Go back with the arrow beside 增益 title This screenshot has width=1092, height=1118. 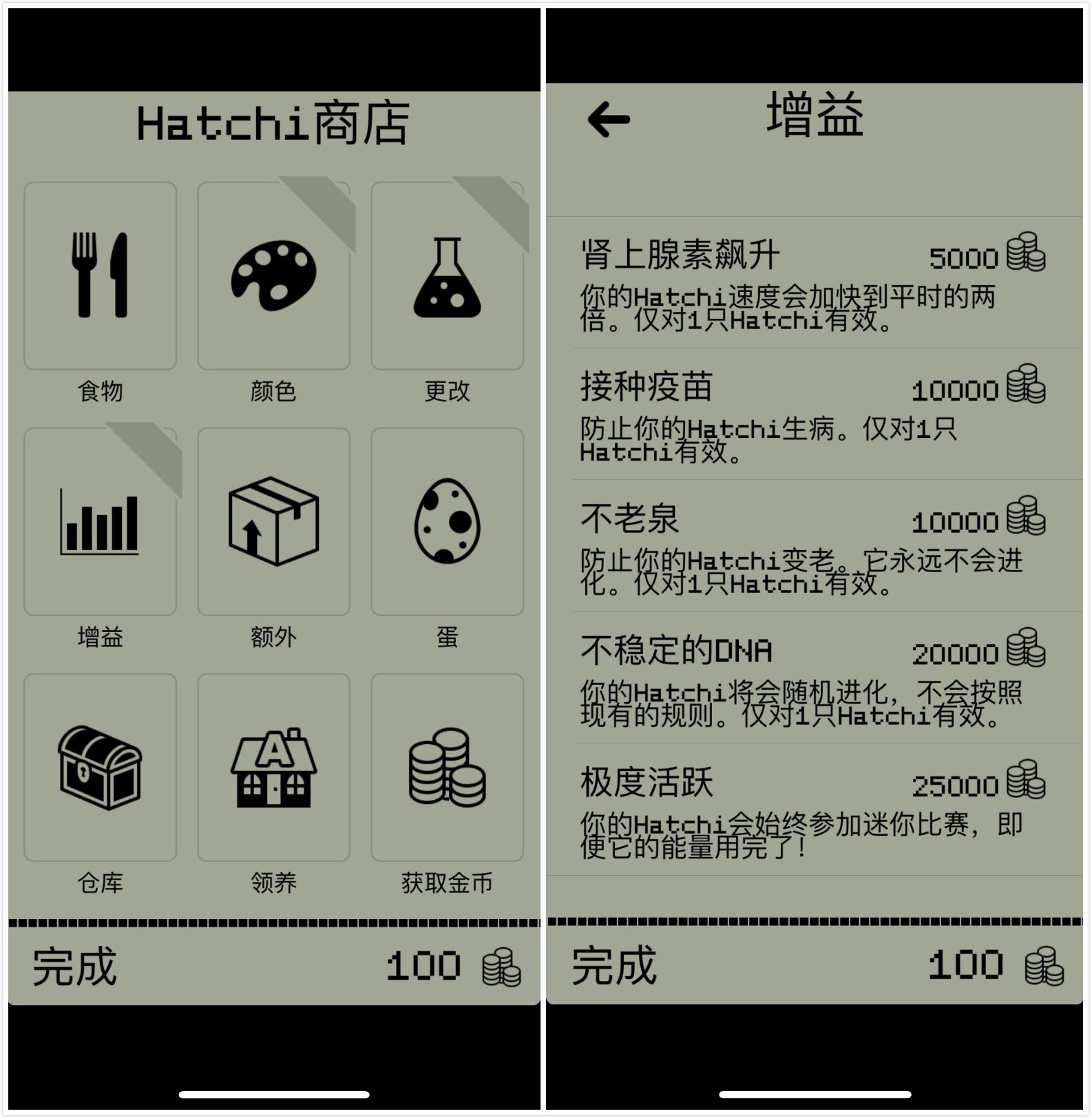pyautogui.click(x=609, y=120)
